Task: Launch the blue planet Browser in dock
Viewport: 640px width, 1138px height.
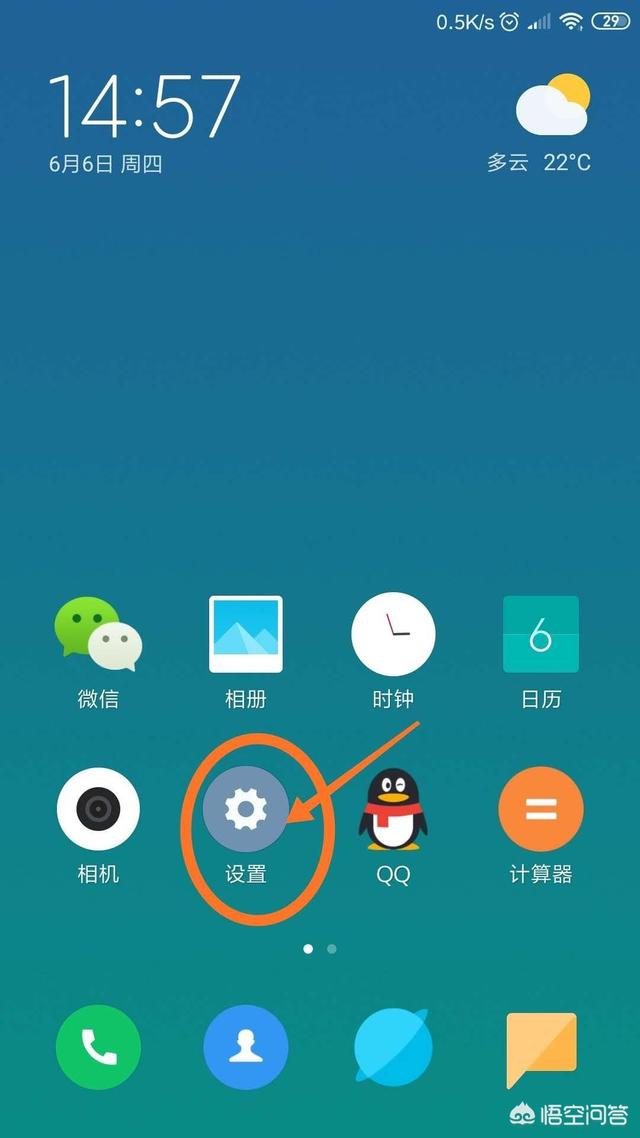Action: (x=393, y=1047)
